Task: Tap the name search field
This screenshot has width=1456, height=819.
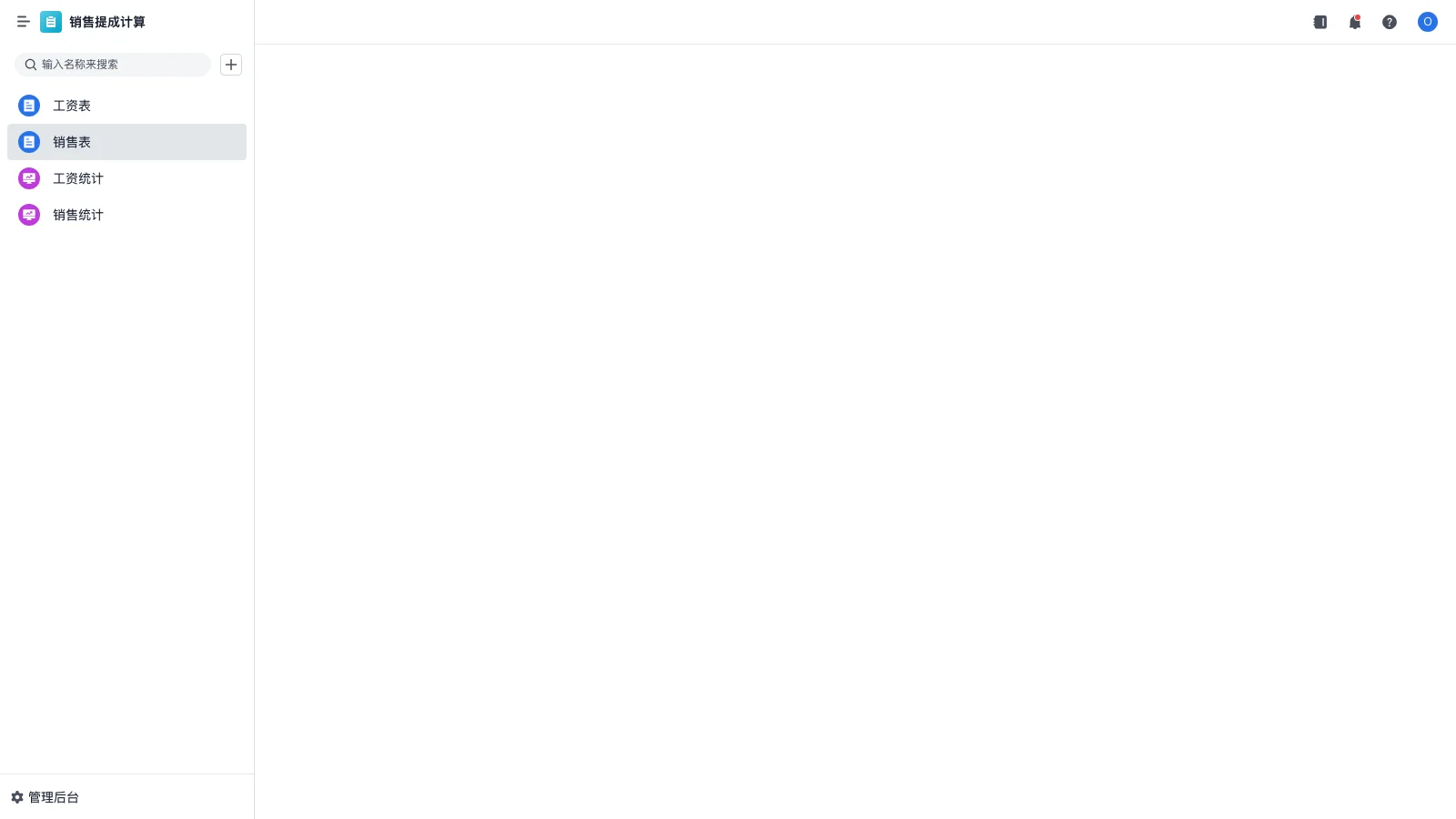Action: 113,65
